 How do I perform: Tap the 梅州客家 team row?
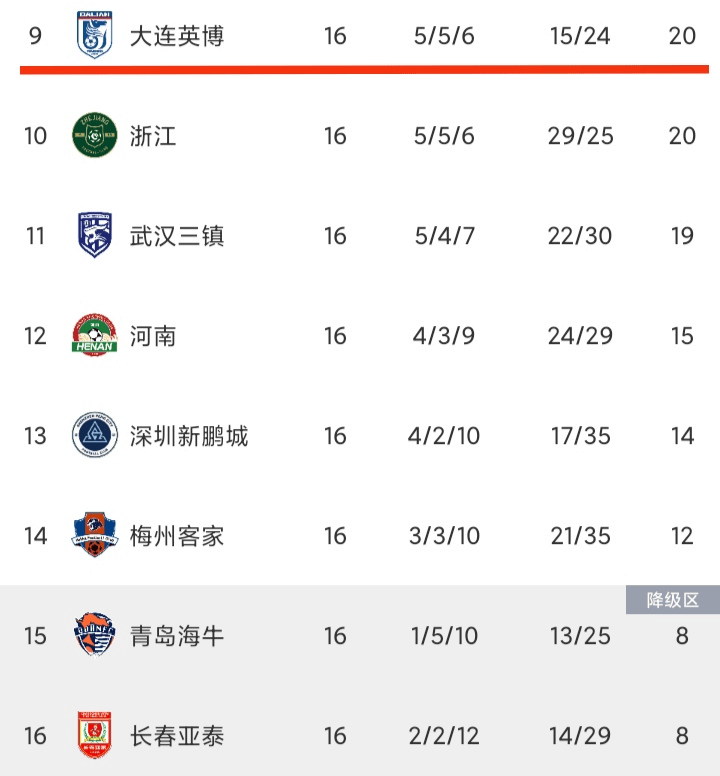(177, 536)
